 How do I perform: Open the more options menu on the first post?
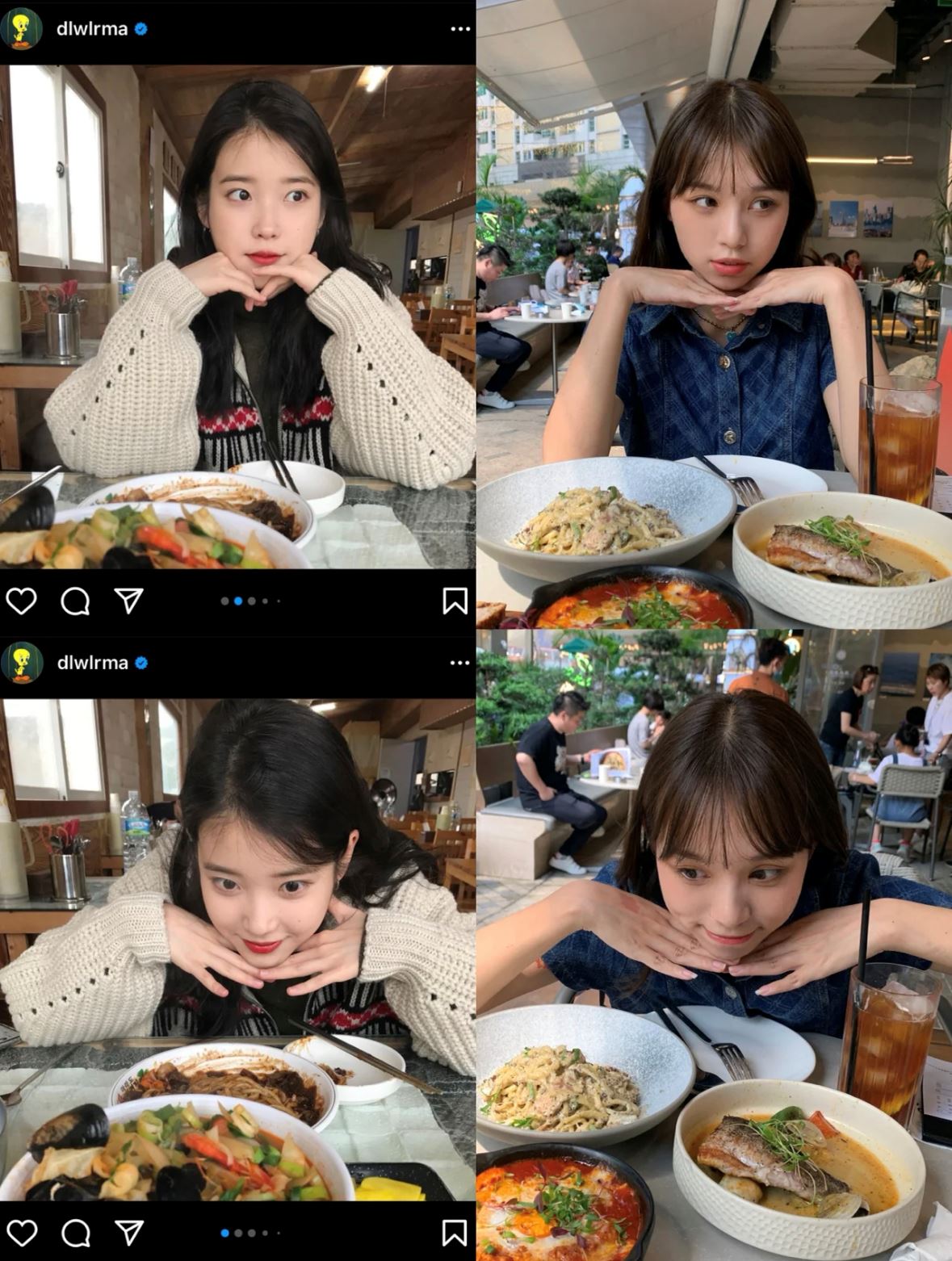click(x=460, y=29)
